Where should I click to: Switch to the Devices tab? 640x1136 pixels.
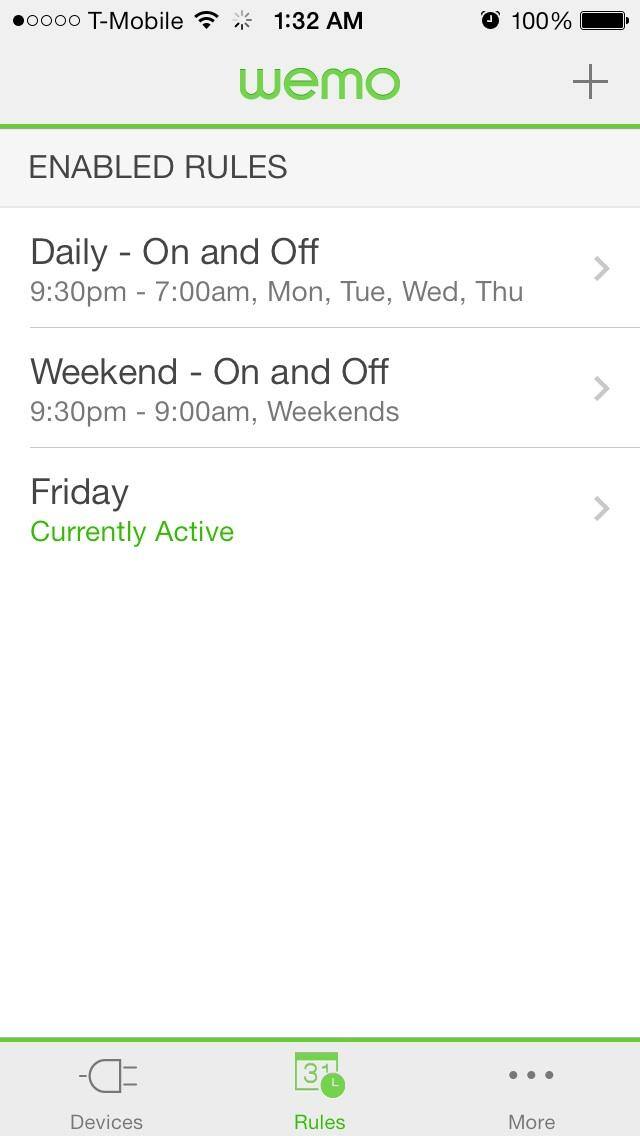[x=107, y=1092]
